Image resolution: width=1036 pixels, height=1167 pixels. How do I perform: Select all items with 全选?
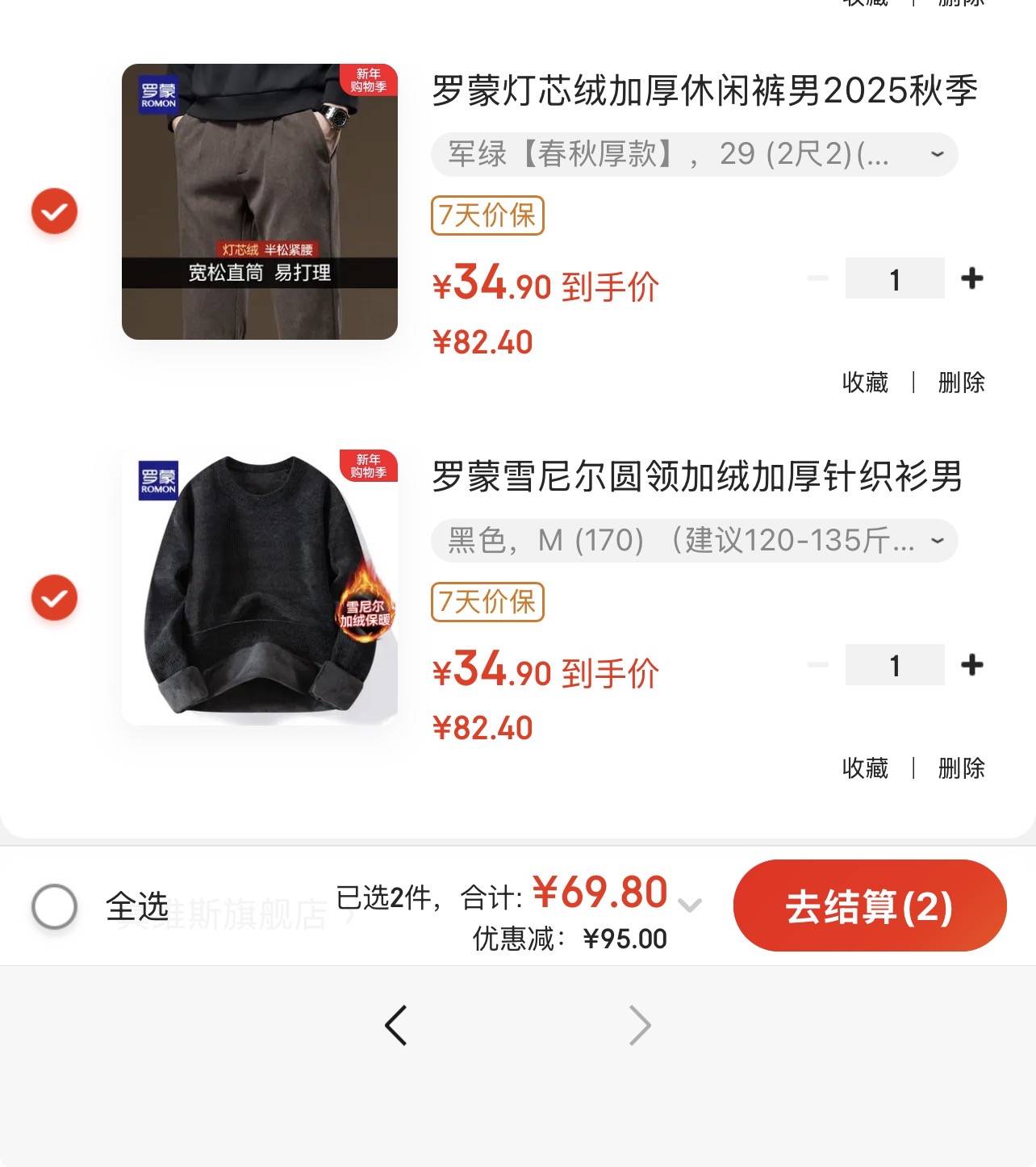[54, 906]
